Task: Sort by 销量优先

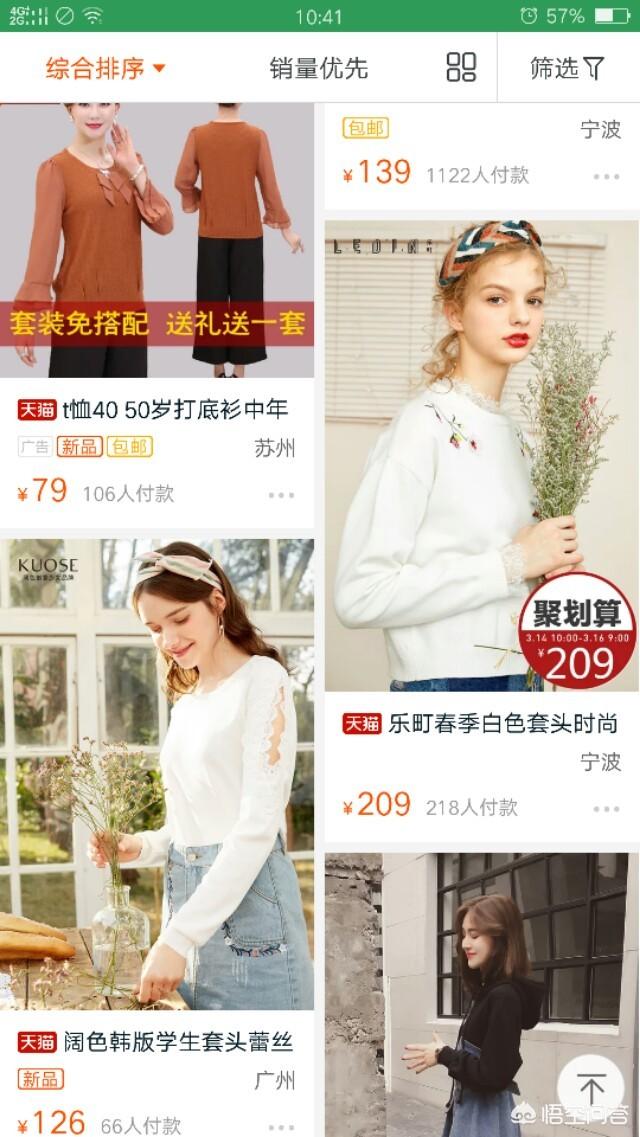Action: click(318, 68)
